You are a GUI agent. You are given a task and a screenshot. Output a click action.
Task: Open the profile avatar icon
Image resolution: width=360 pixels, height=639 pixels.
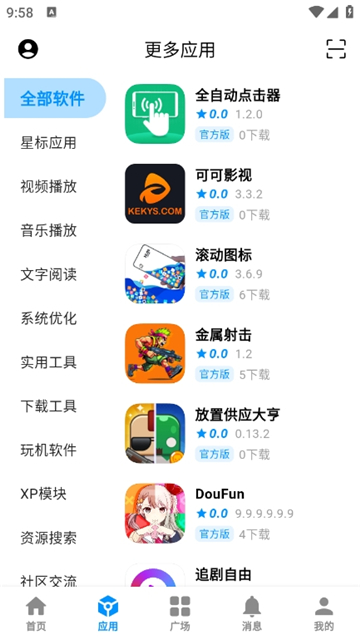(28, 49)
